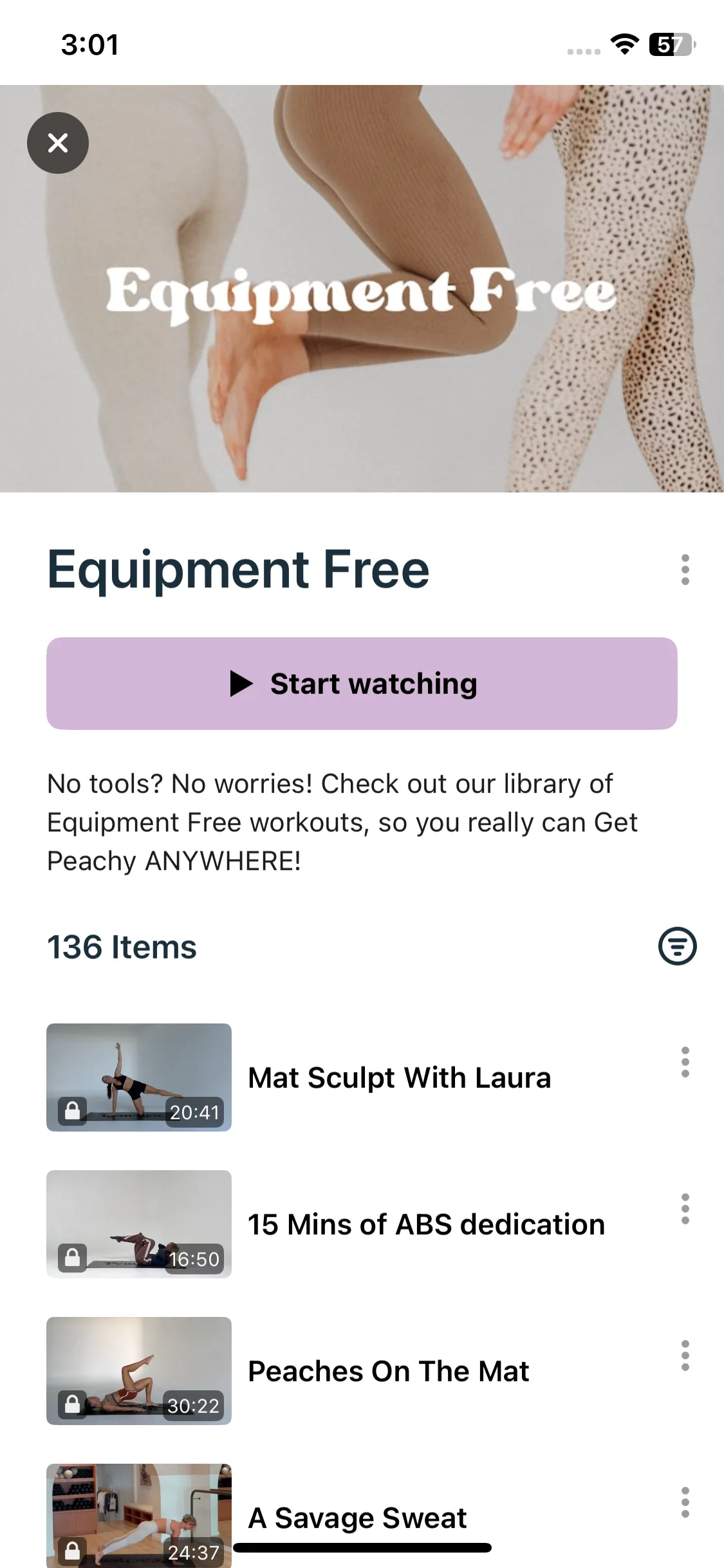Open options for 15 Mins of ABS dedication
Screen dimensions: 724x1568
685,1209
